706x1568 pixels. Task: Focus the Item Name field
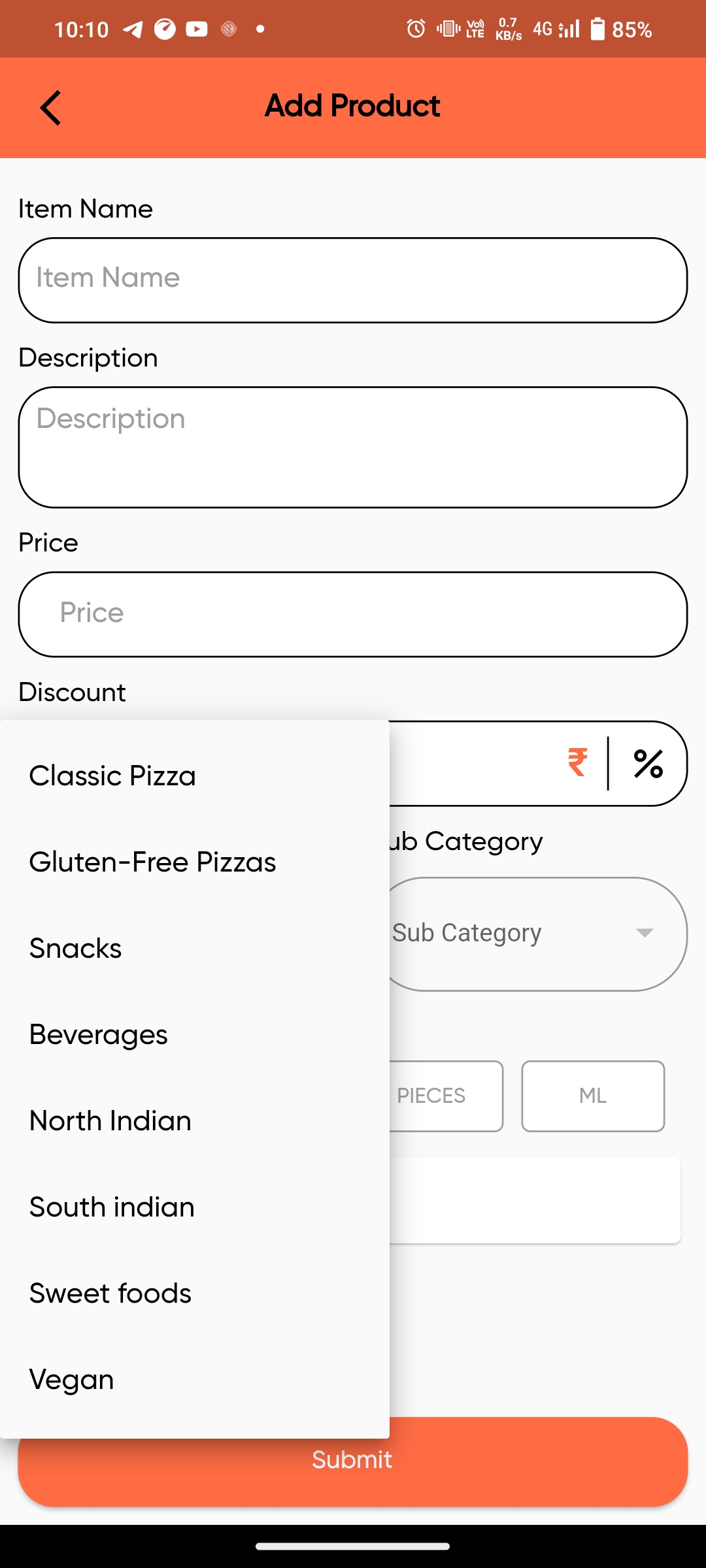click(353, 280)
